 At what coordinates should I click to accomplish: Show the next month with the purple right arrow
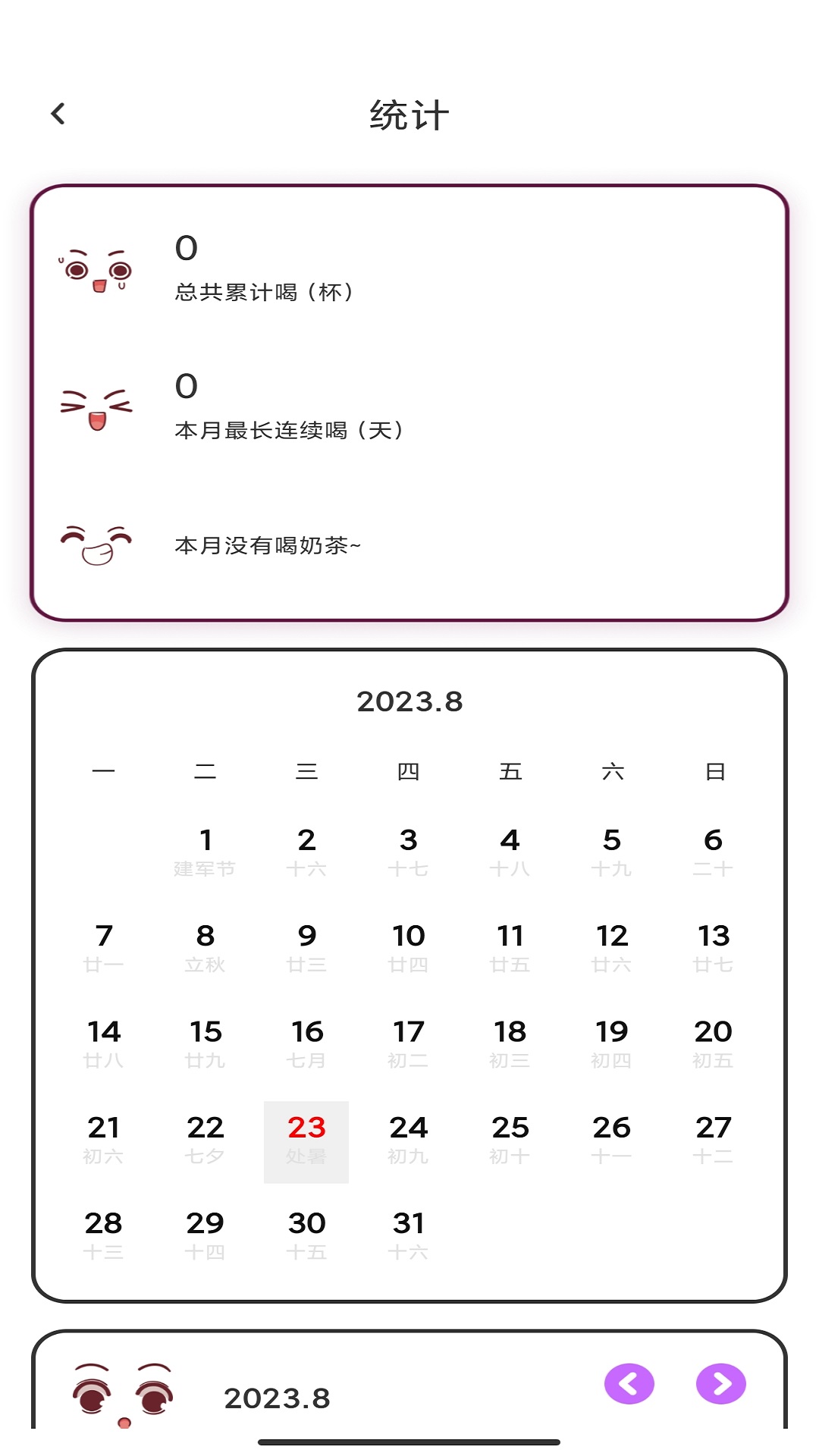point(720,1384)
